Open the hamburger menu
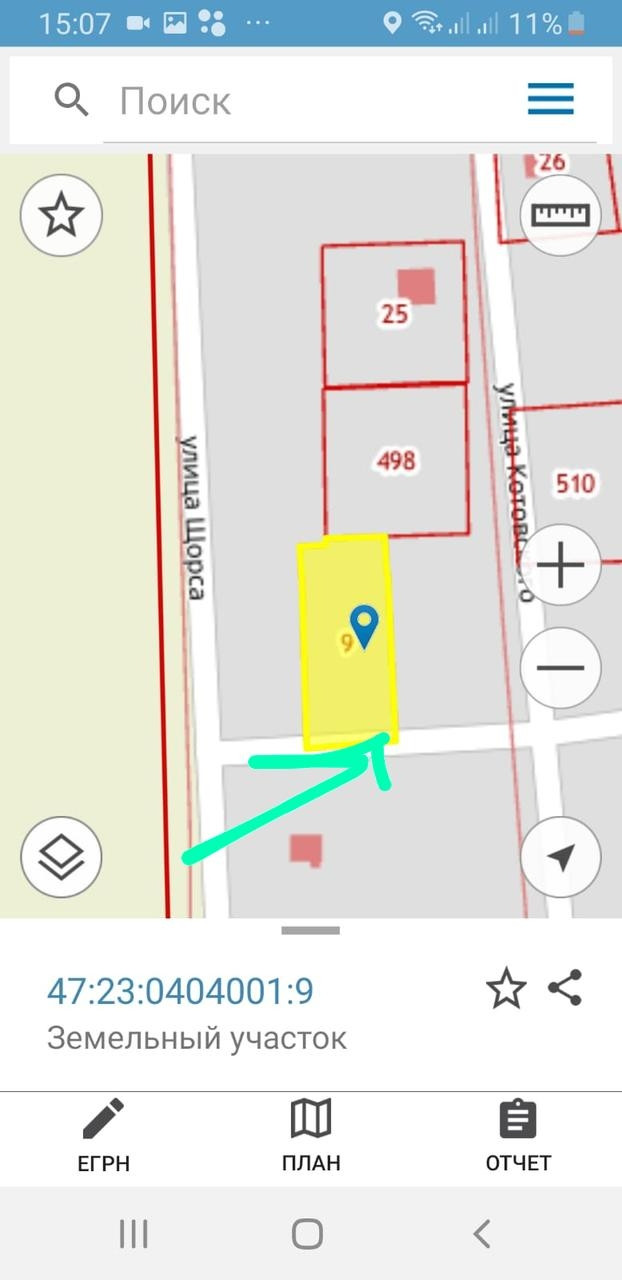622x1280 pixels. coord(550,99)
